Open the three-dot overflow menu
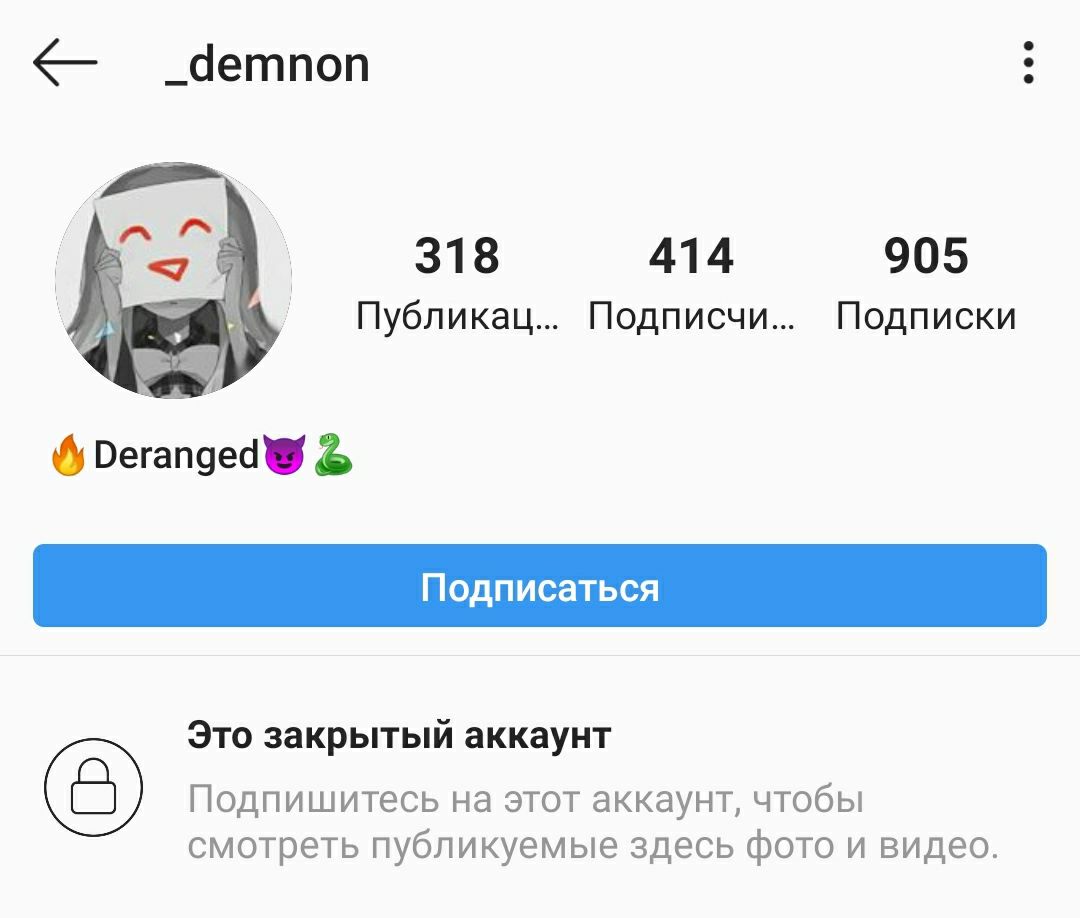Viewport: 1080px width, 918px height. click(1028, 64)
